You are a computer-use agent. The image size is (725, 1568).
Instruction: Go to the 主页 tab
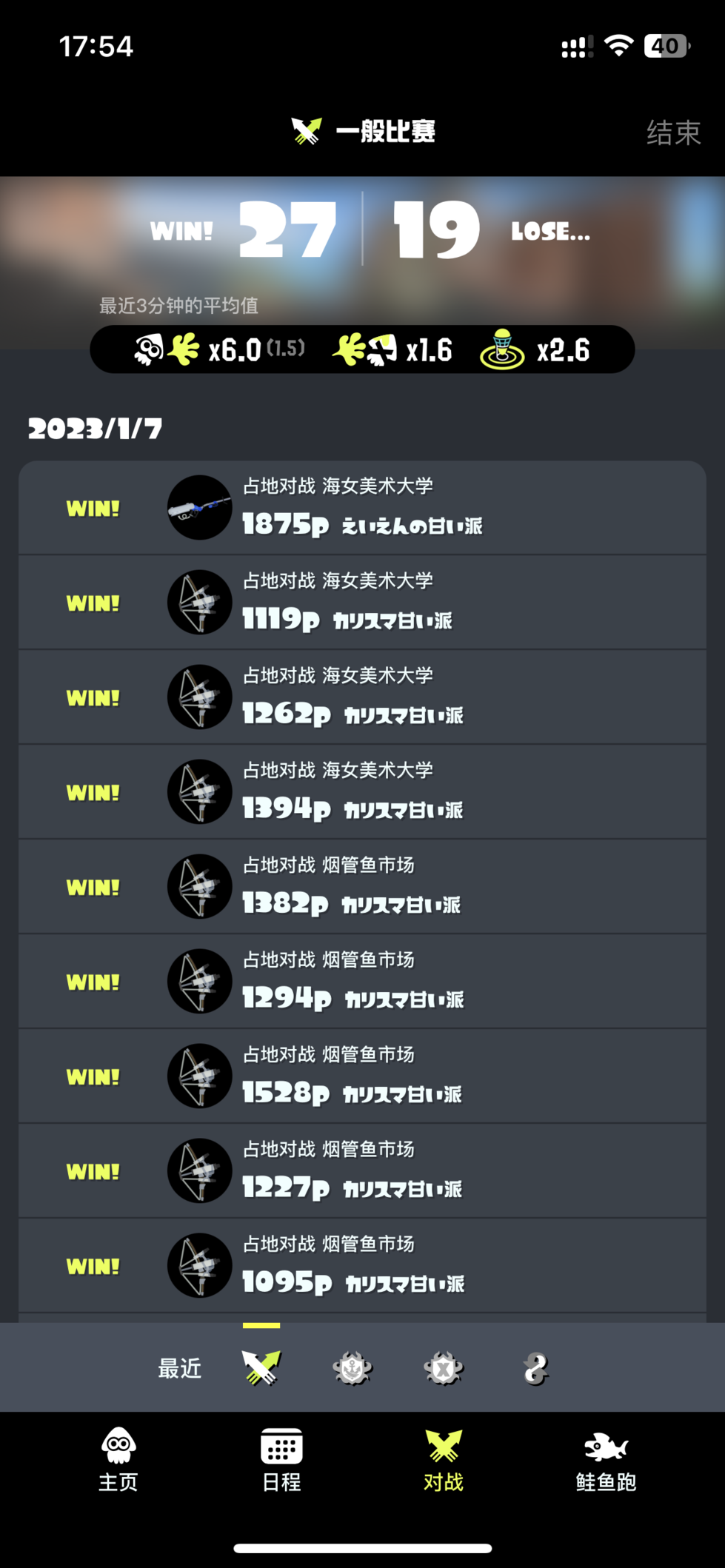[x=118, y=1458]
